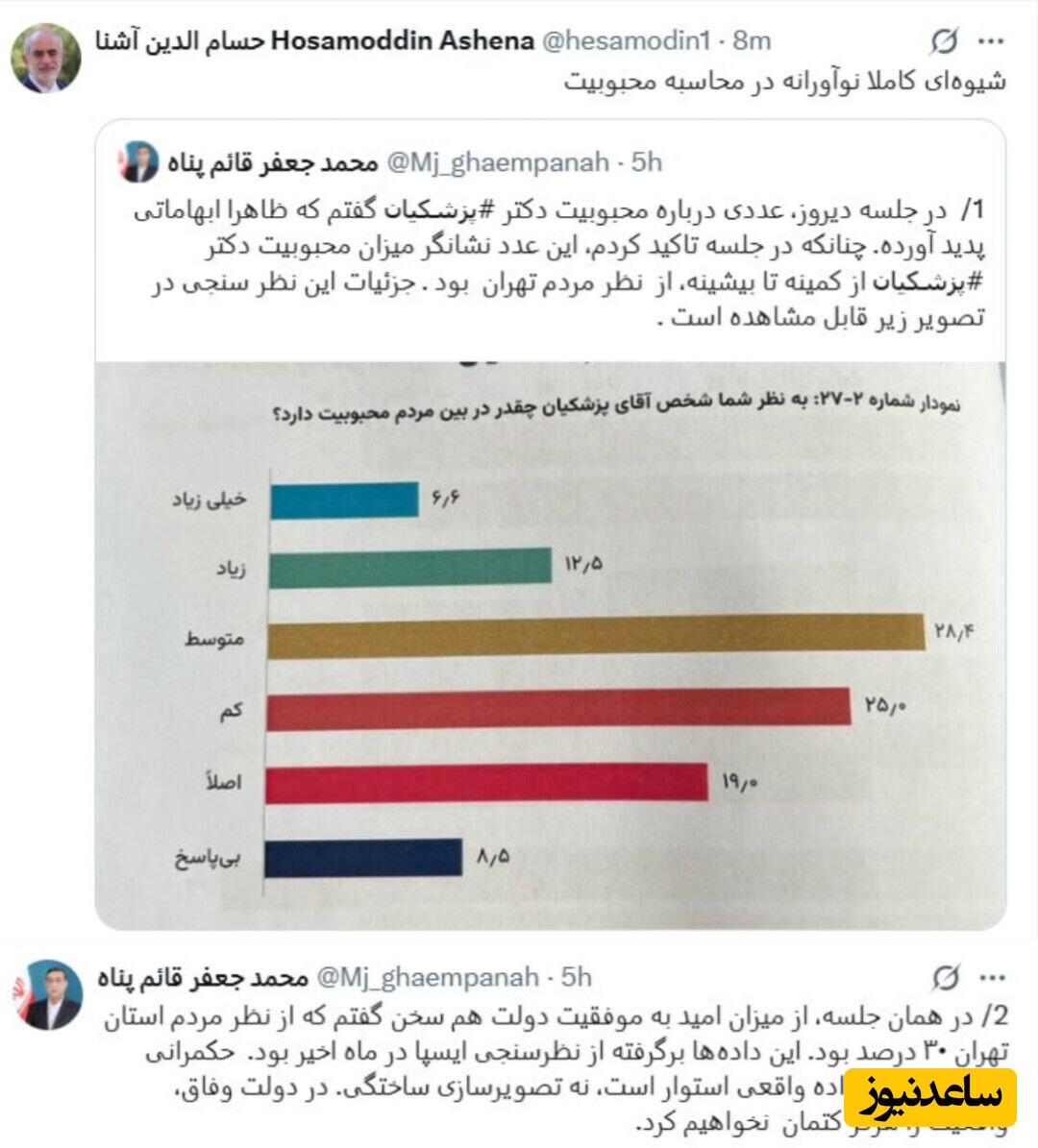Open Hosamoddin Ashena's profile picture
The height and width of the screenshot is (1148, 1038).
click(45, 58)
